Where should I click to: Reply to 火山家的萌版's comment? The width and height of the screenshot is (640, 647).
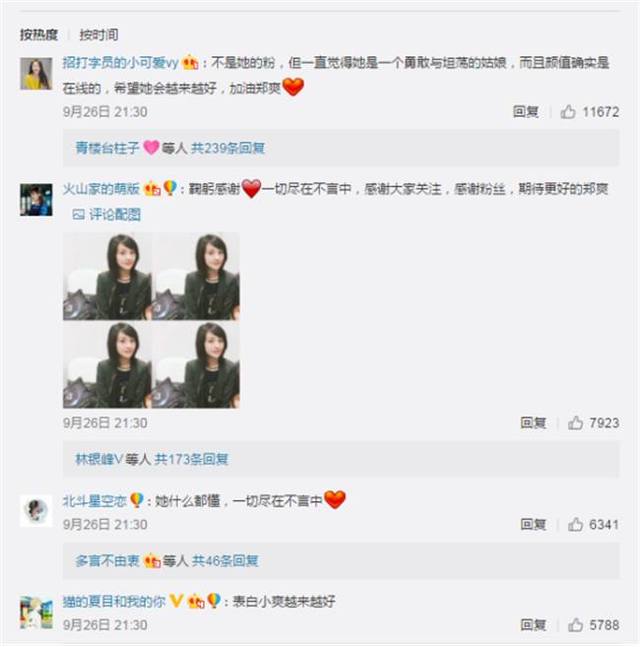[x=533, y=424]
